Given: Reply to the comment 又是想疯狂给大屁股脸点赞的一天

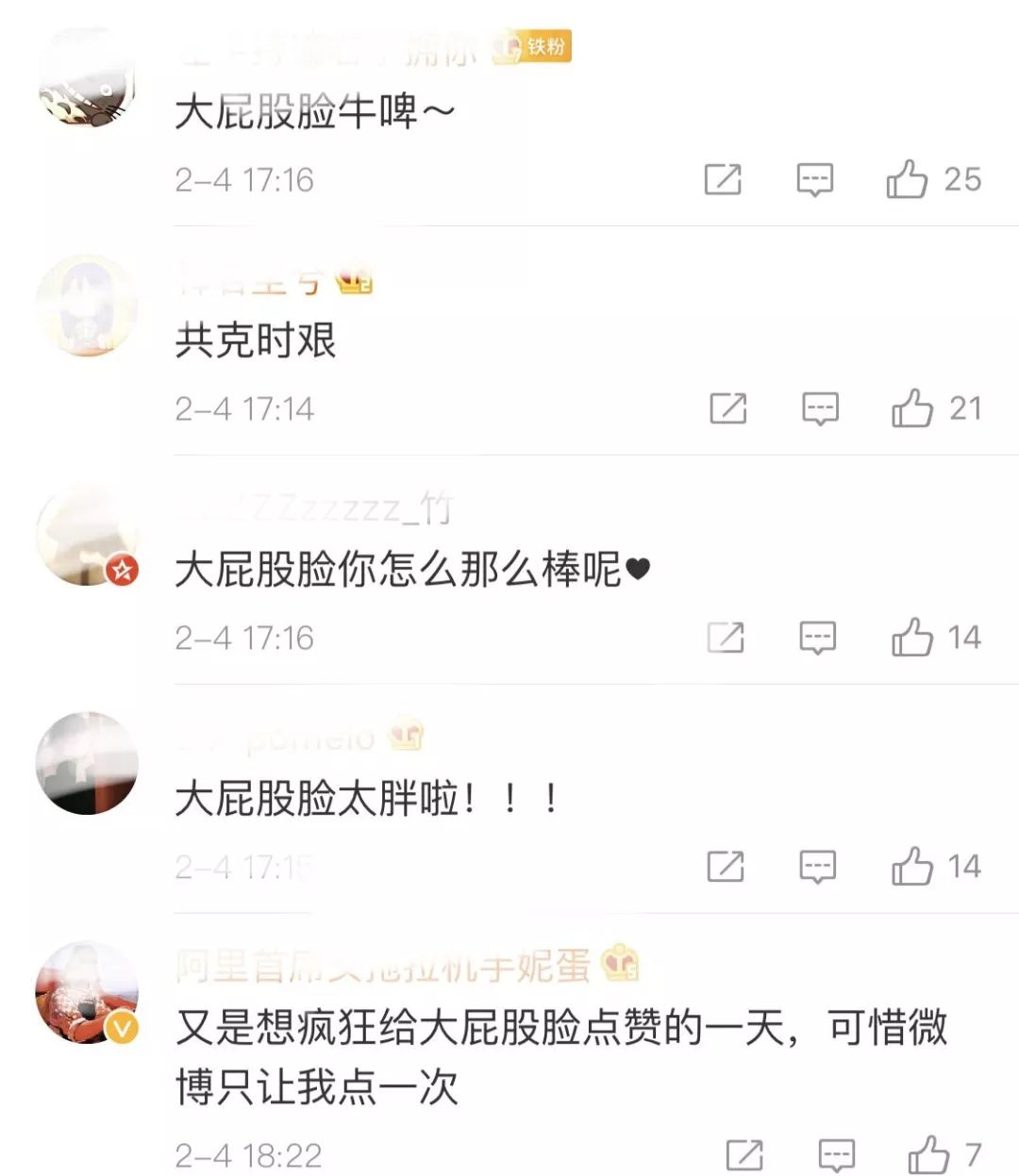Looking at the screenshot, I should [x=836, y=1155].
